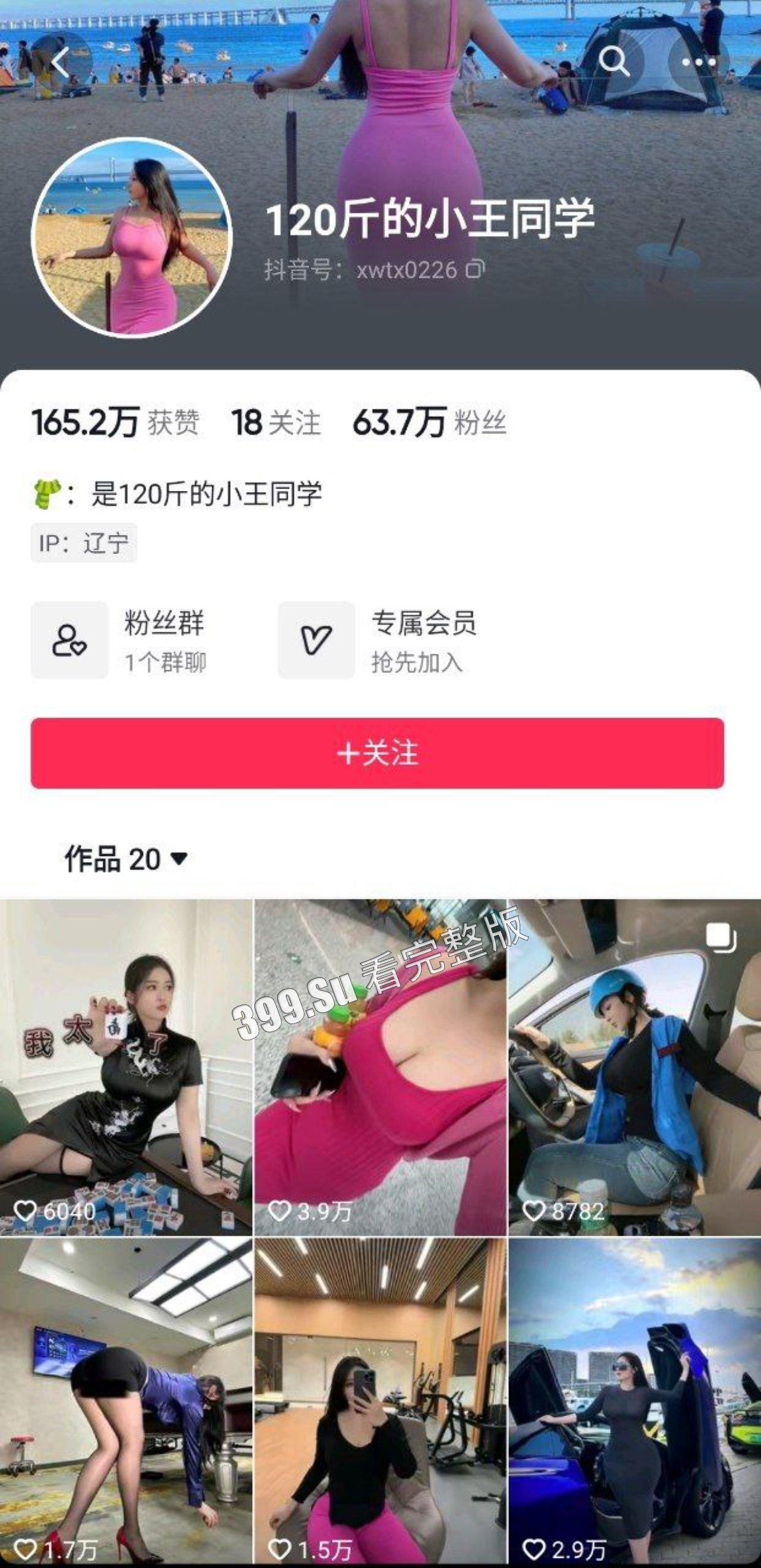761x1568 pixels.
Task: Tap the red +关注 follow button
Action: (380, 755)
